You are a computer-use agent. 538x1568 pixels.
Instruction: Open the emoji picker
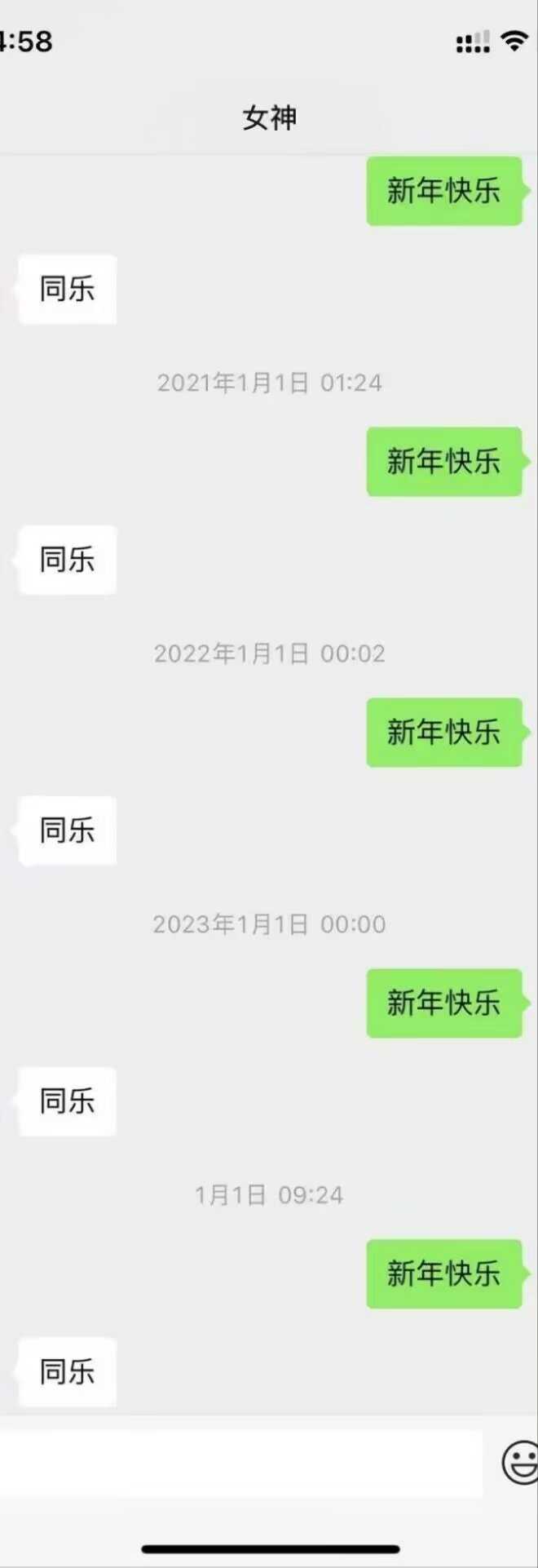click(x=521, y=1462)
